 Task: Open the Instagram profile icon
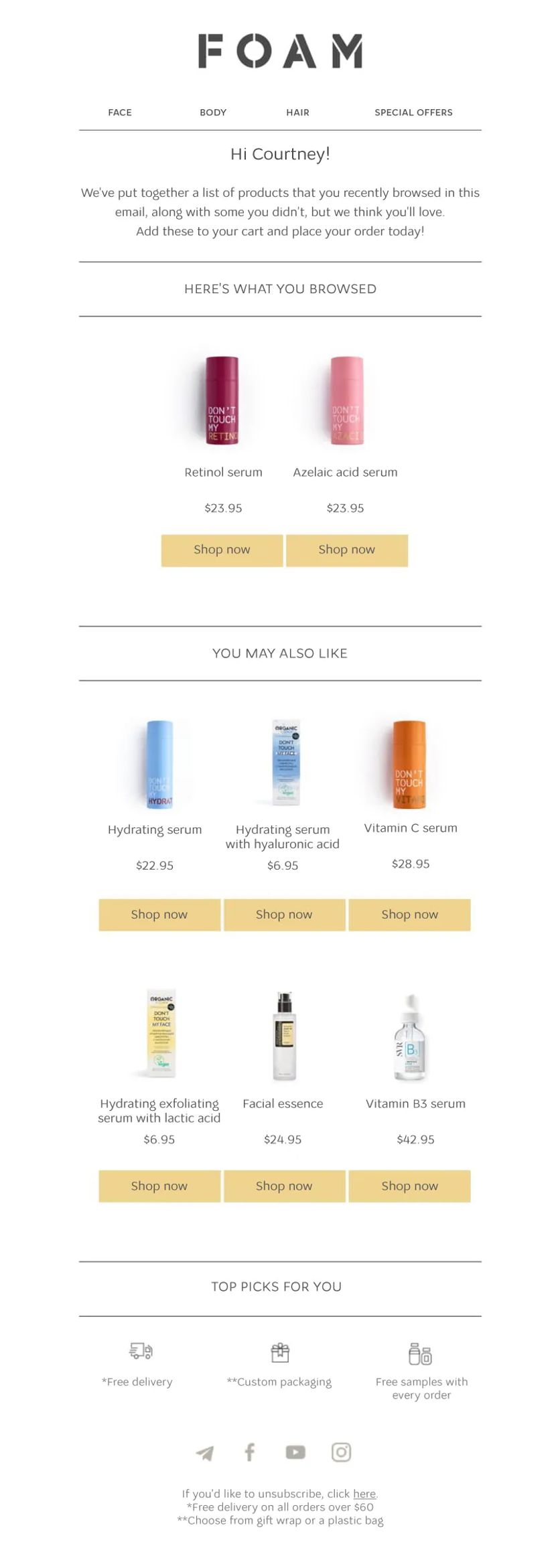click(x=341, y=1452)
